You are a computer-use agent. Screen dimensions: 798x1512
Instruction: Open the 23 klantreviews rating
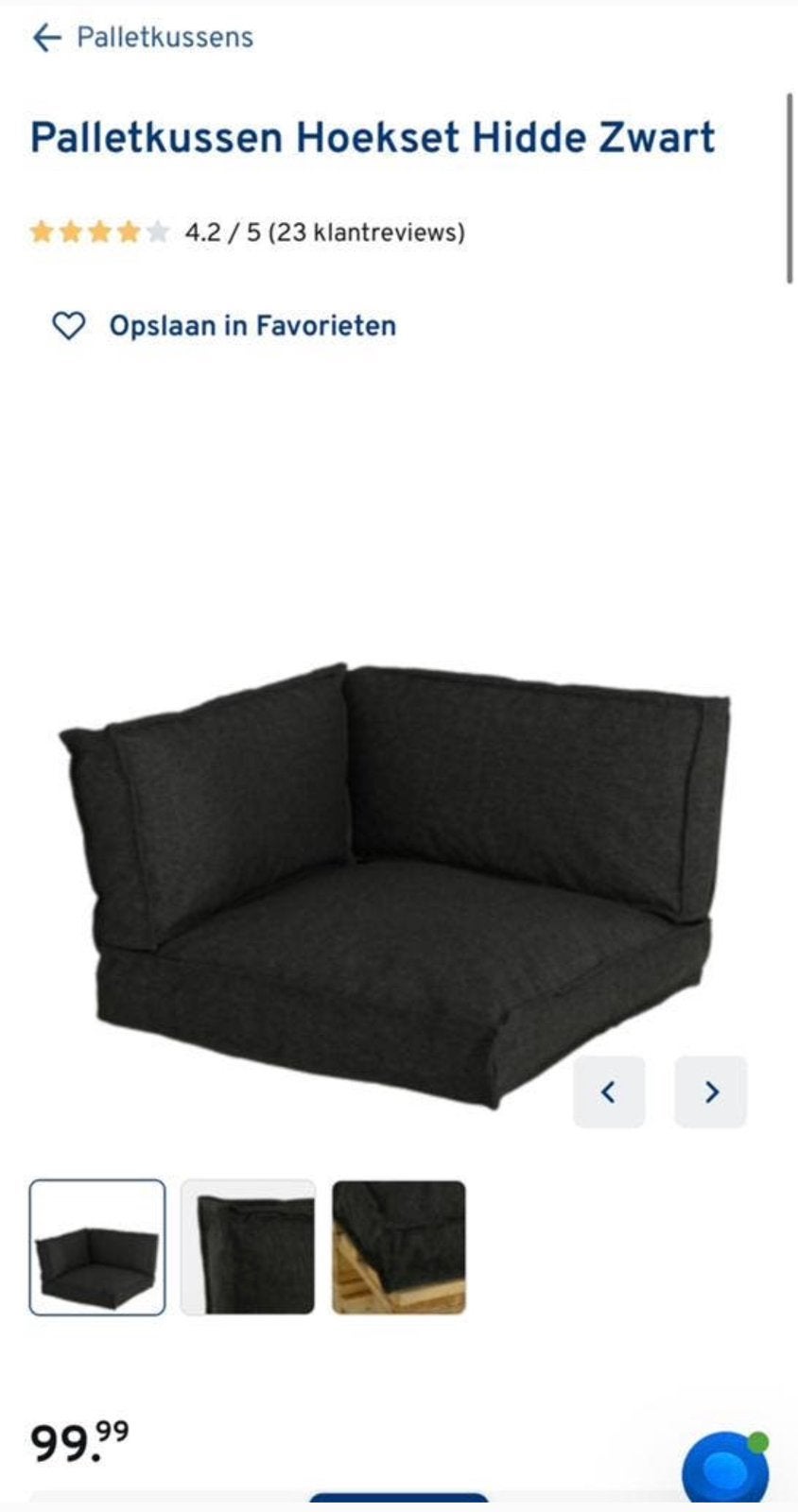pos(248,232)
